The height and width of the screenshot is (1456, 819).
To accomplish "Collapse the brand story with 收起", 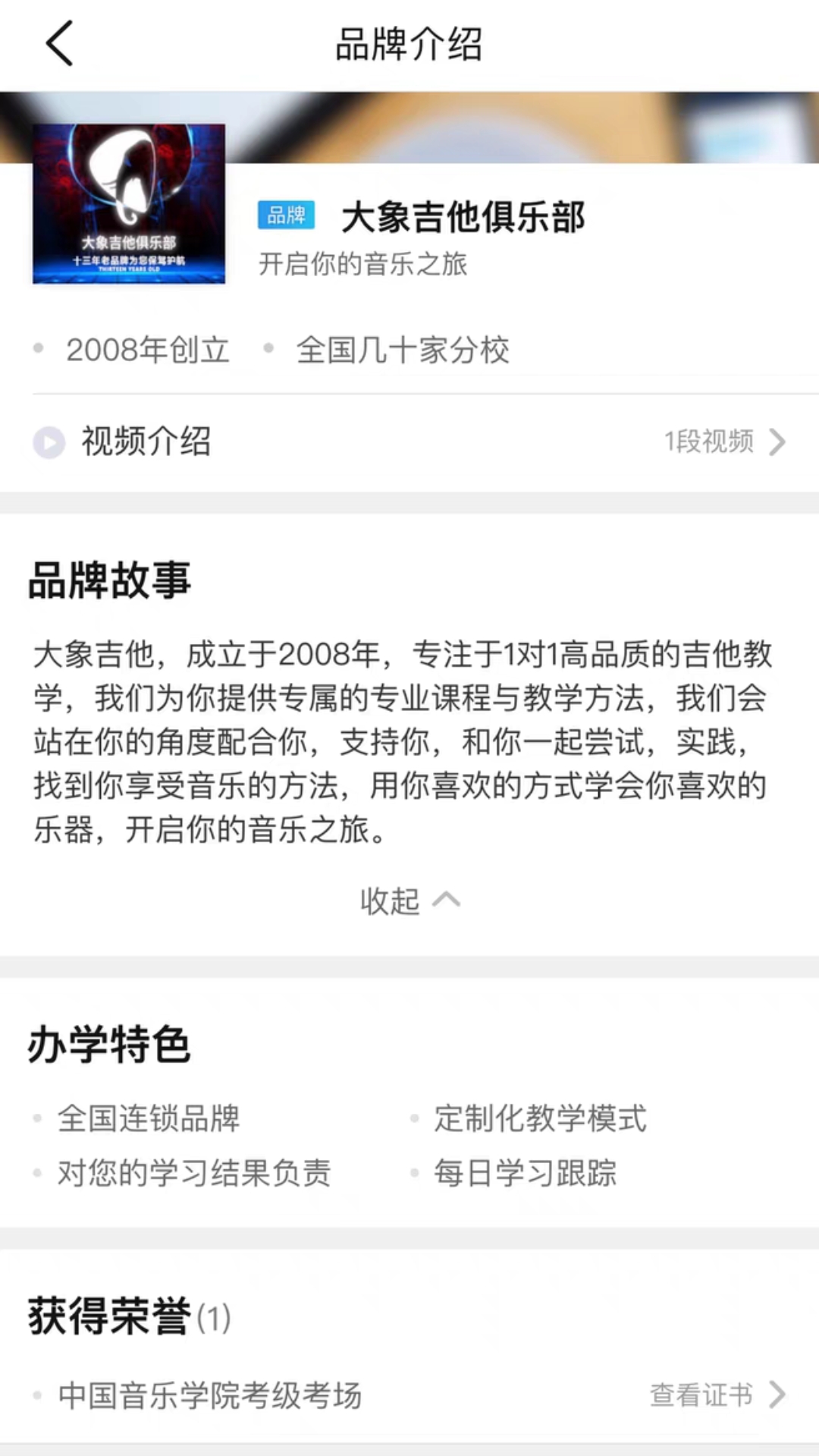I will pyautogui.click(x=409, y=901).
